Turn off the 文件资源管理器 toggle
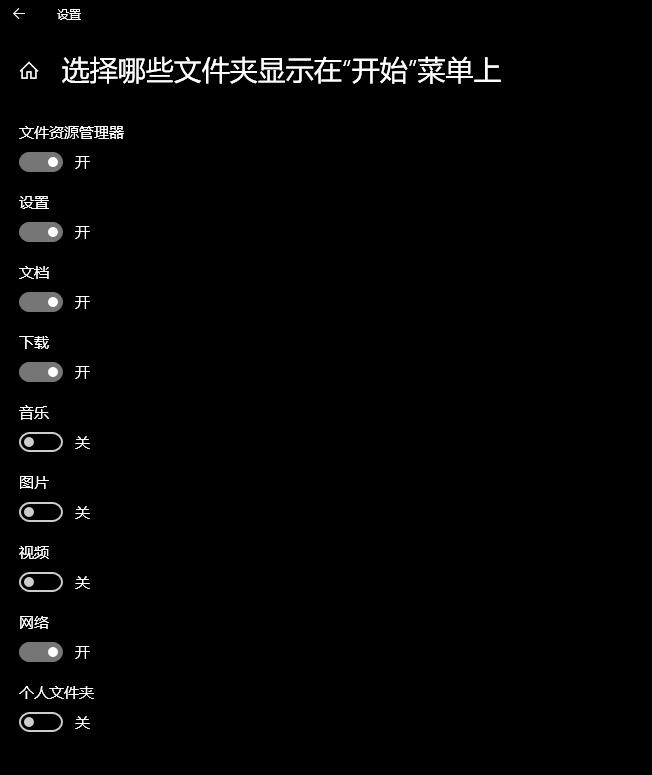The image size is (652, 775). tap(41, 162)
